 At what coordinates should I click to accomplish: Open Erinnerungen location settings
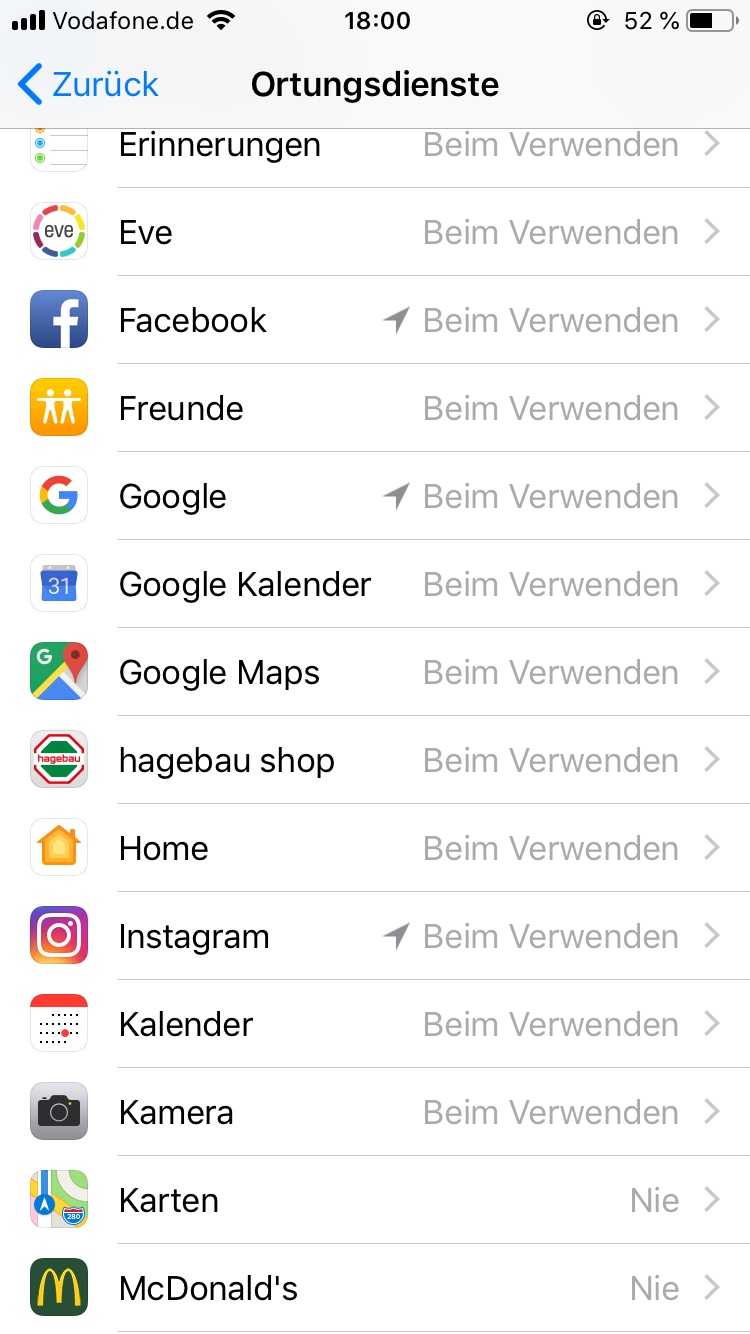click(375, 146)
